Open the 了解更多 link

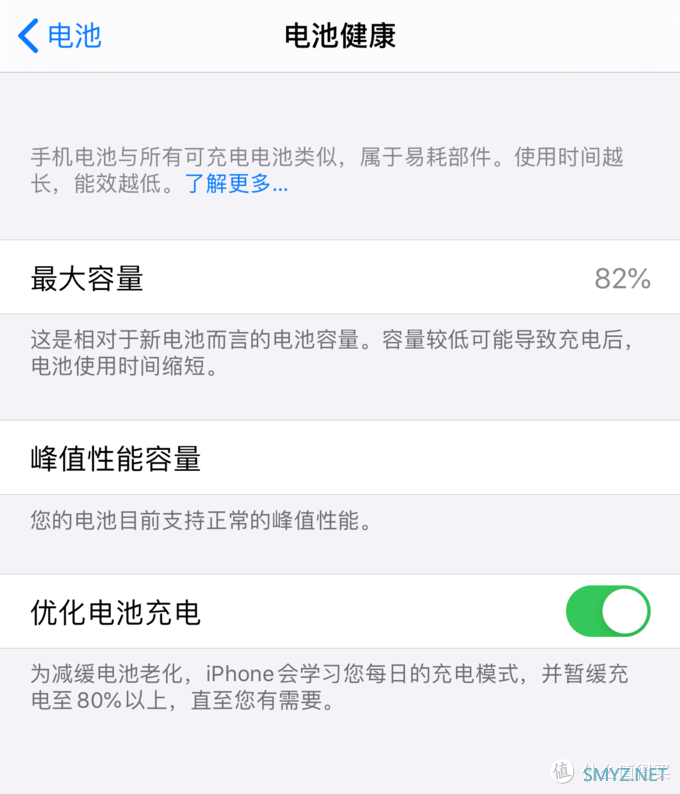pyautogui.click(x=236, y=185)
